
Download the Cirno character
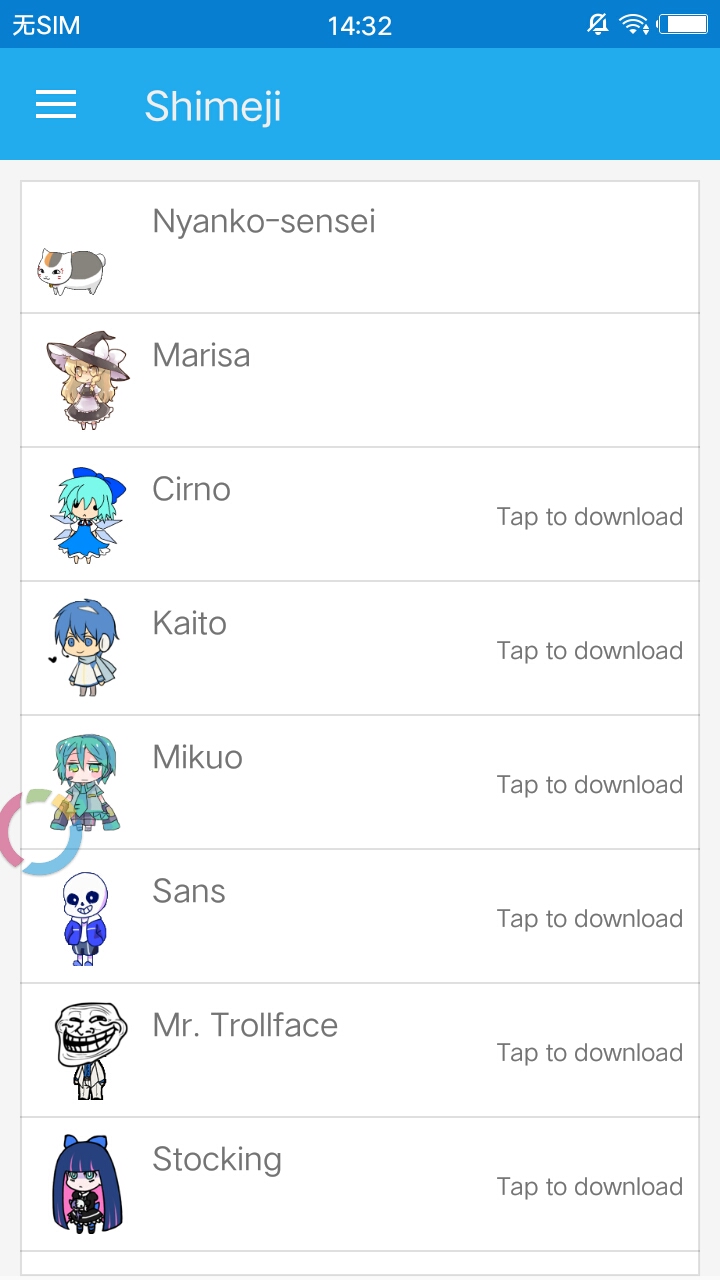coord(589,517)
